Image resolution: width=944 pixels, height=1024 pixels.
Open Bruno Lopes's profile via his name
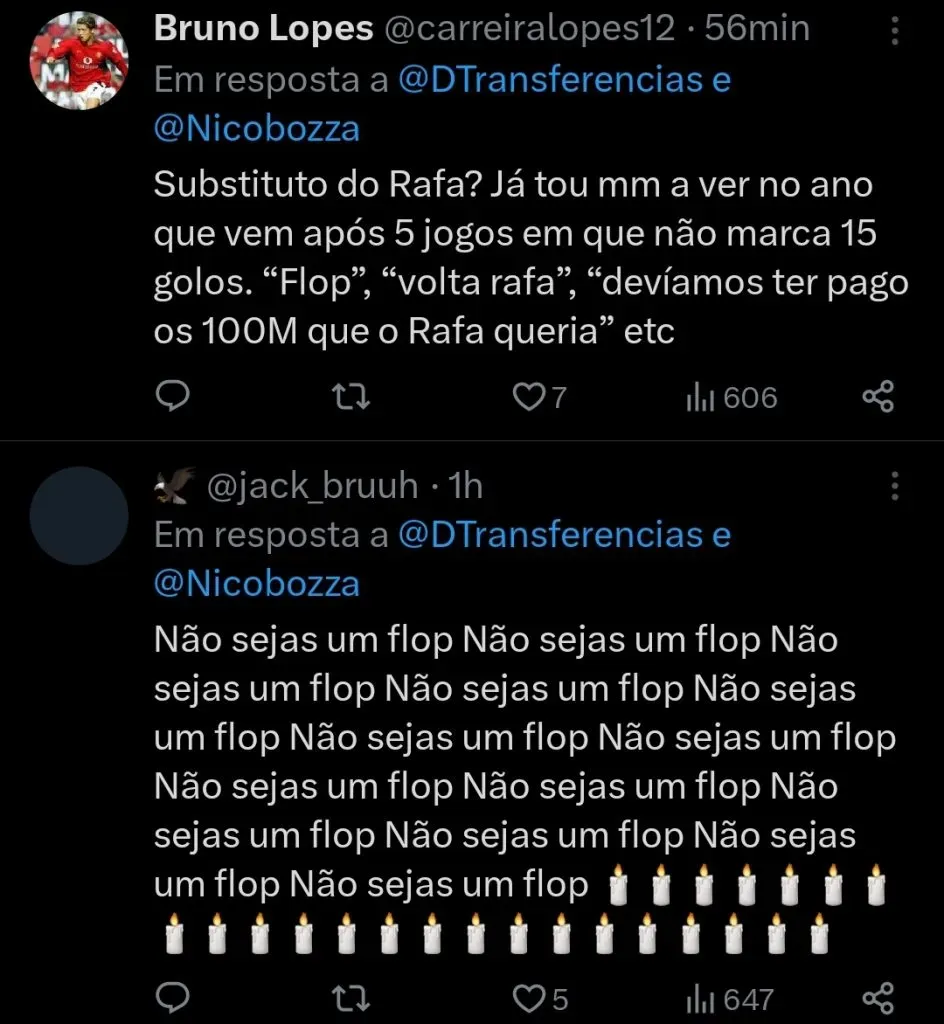coord(263,27)
